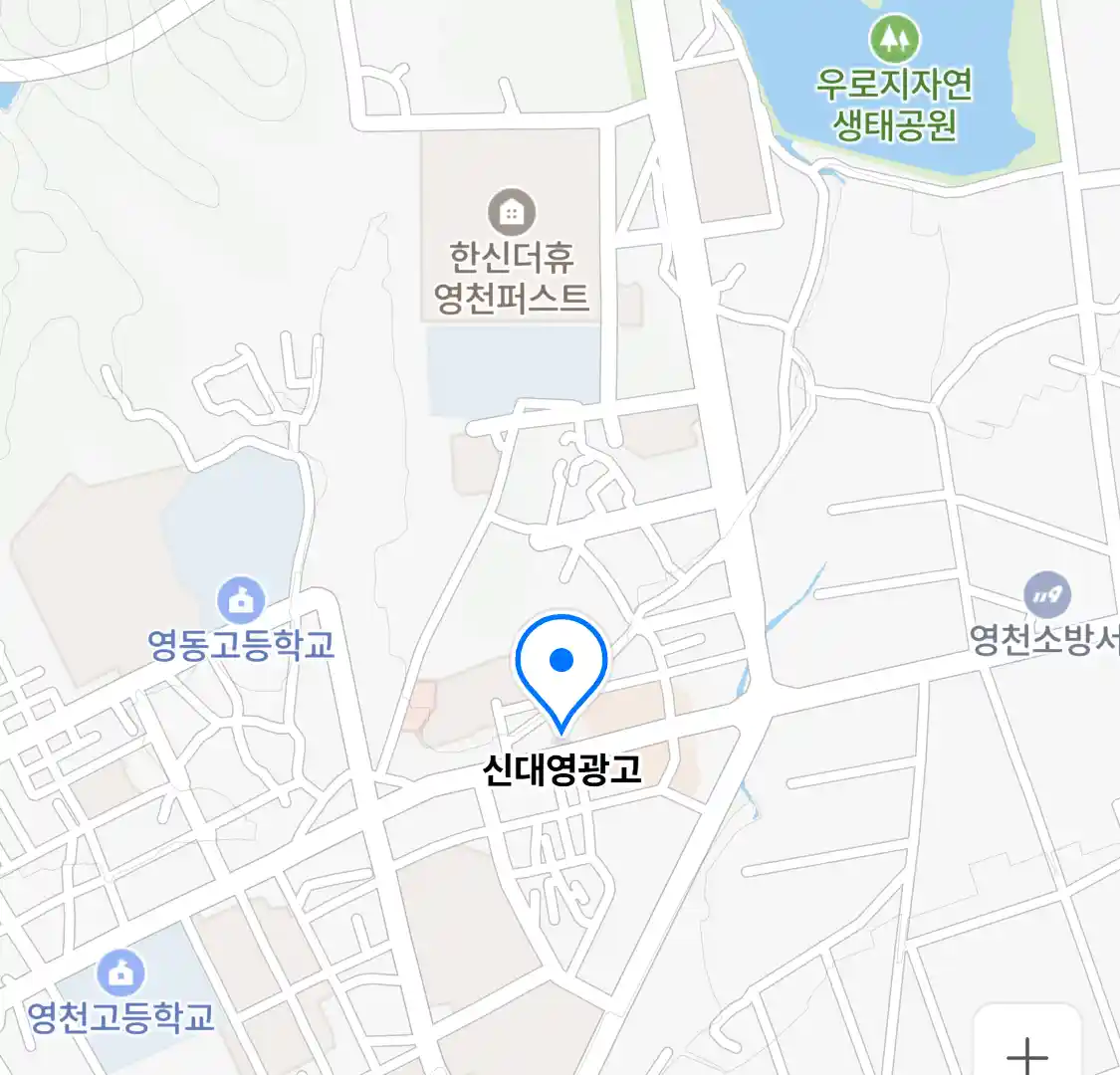The height and width of the screenshot is (1075, 1120).
Task: Open the 한신더휴 영천퍼스트 apartment marker
Action: [x=512, y=212]
